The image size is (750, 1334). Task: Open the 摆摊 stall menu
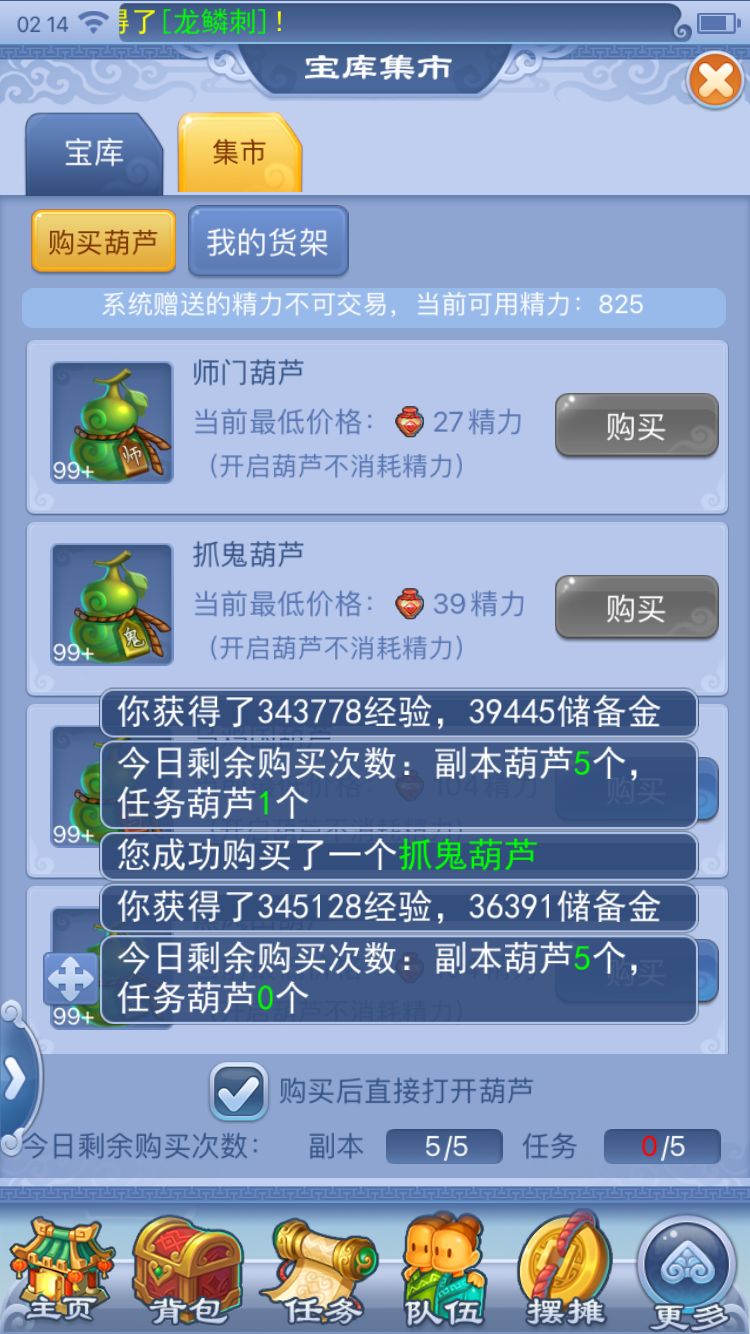[568, 1270]
